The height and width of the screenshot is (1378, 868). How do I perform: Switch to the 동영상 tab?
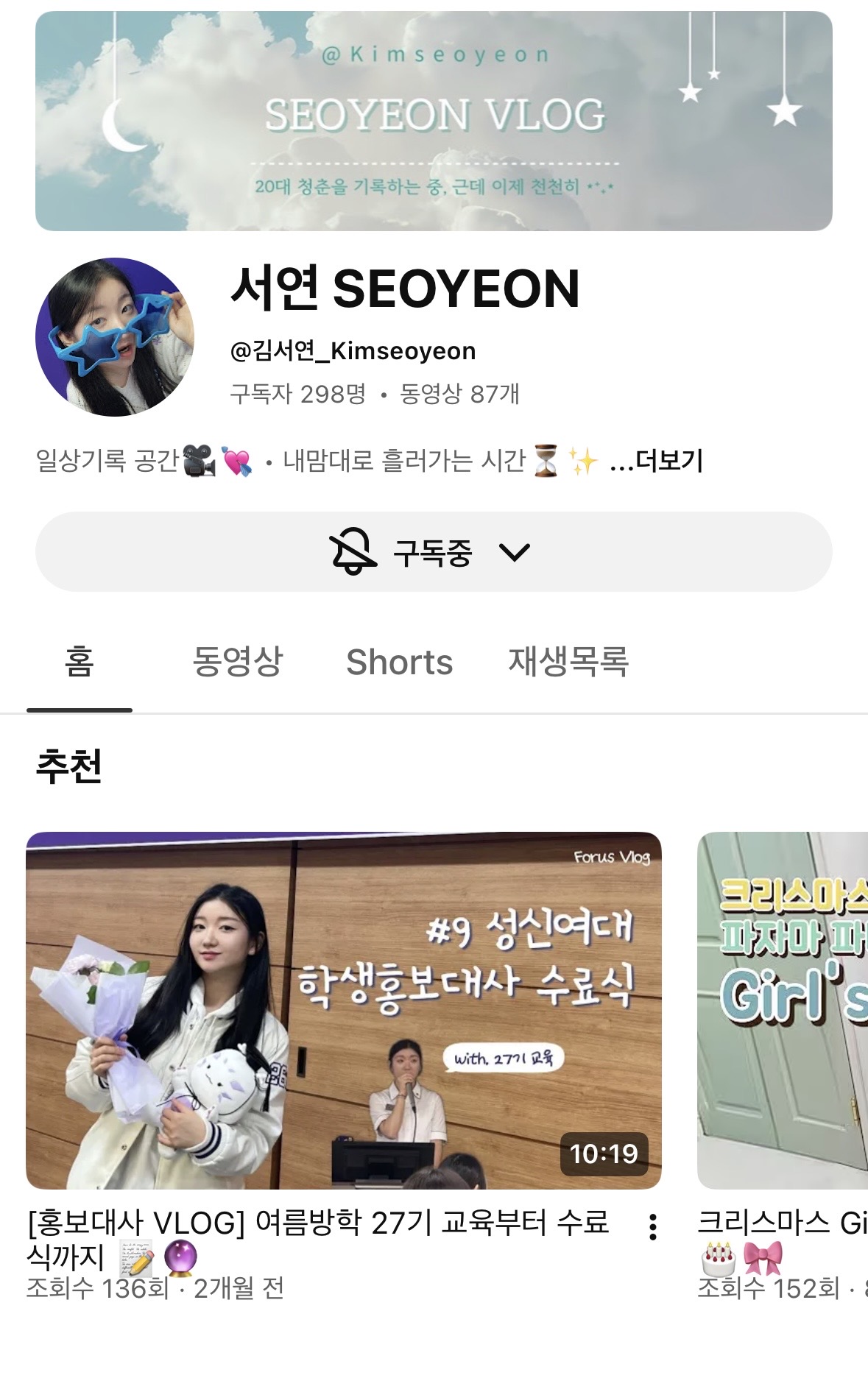tap(237, 662)
